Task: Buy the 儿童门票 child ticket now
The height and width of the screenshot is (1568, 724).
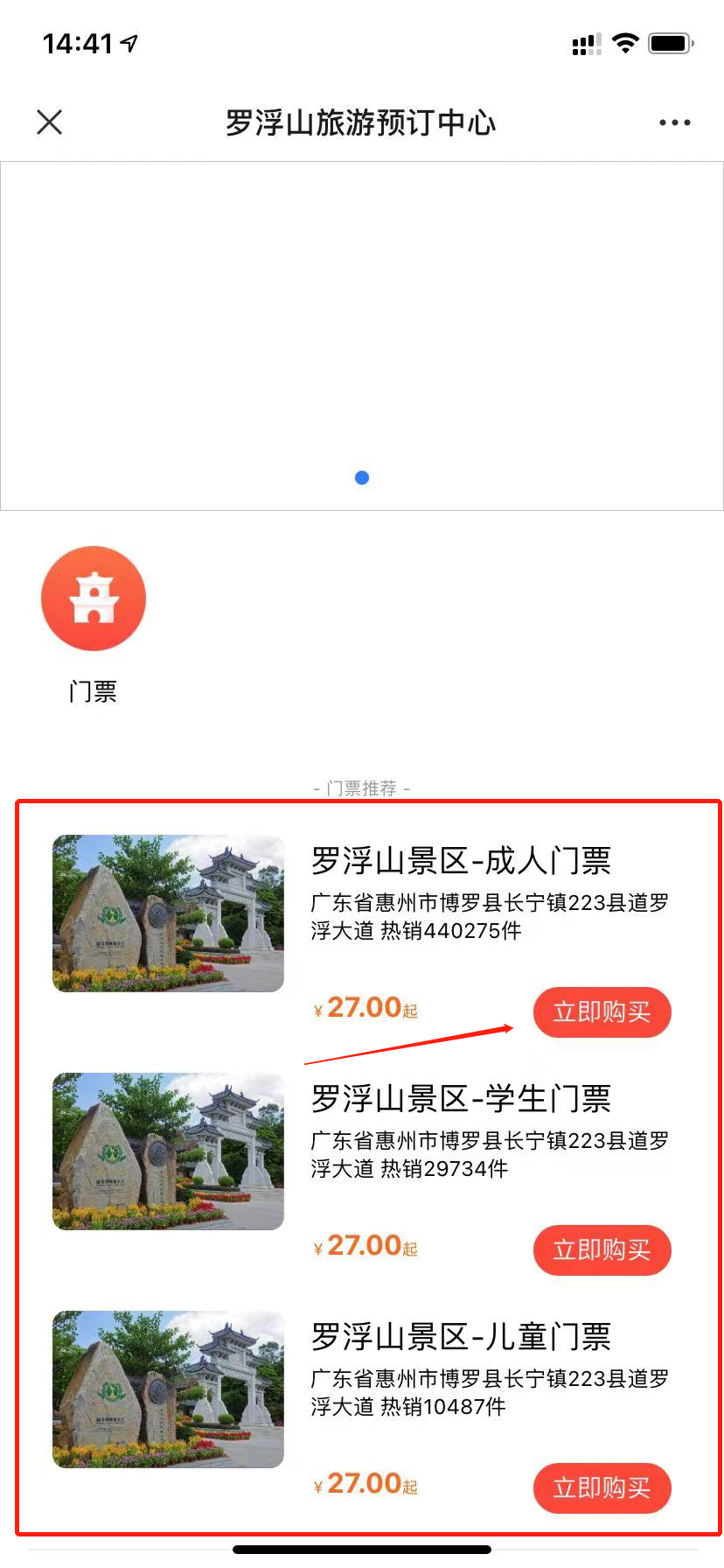Action: [x=602, y=1488]
